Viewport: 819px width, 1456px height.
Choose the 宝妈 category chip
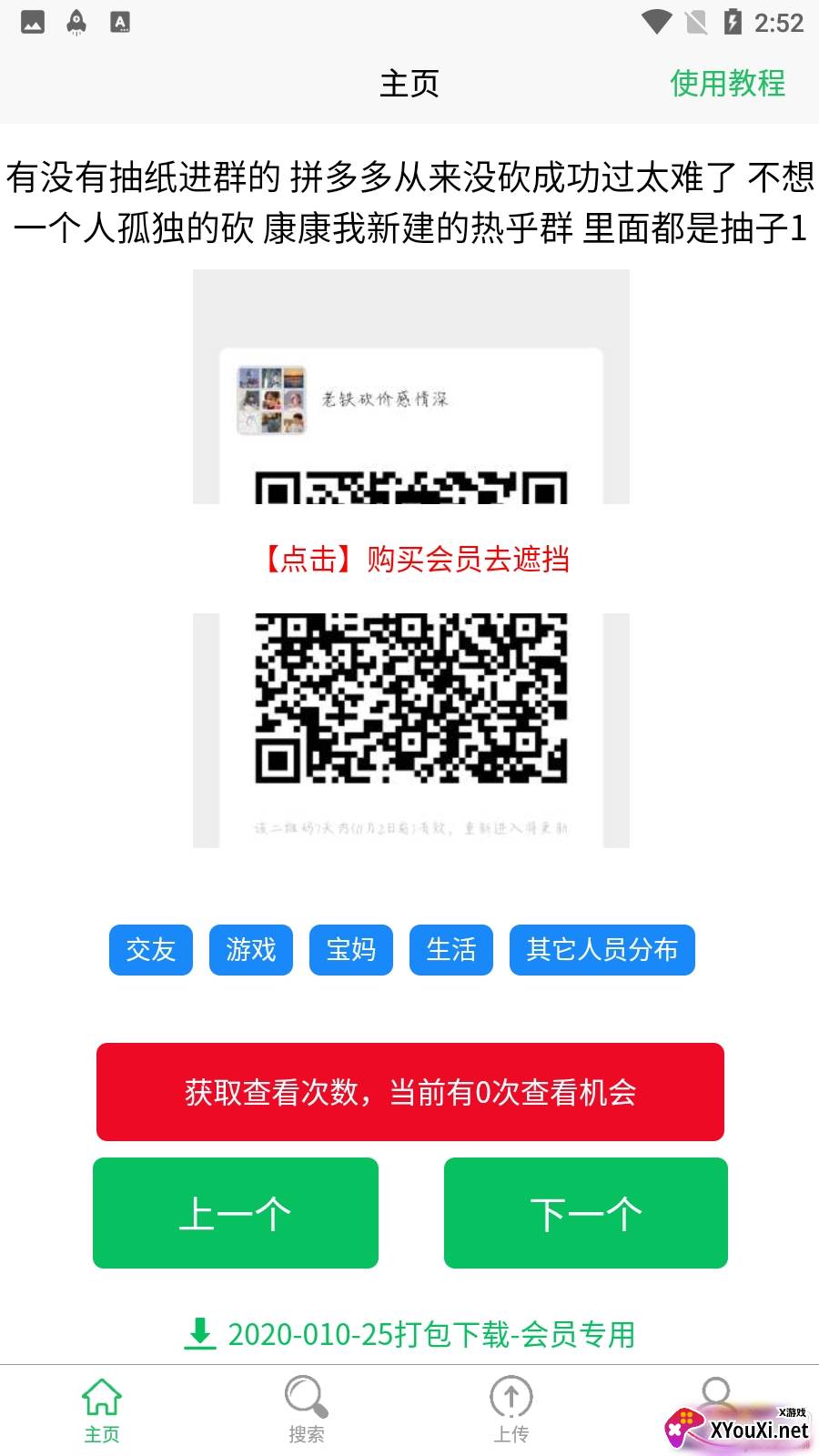350,949
